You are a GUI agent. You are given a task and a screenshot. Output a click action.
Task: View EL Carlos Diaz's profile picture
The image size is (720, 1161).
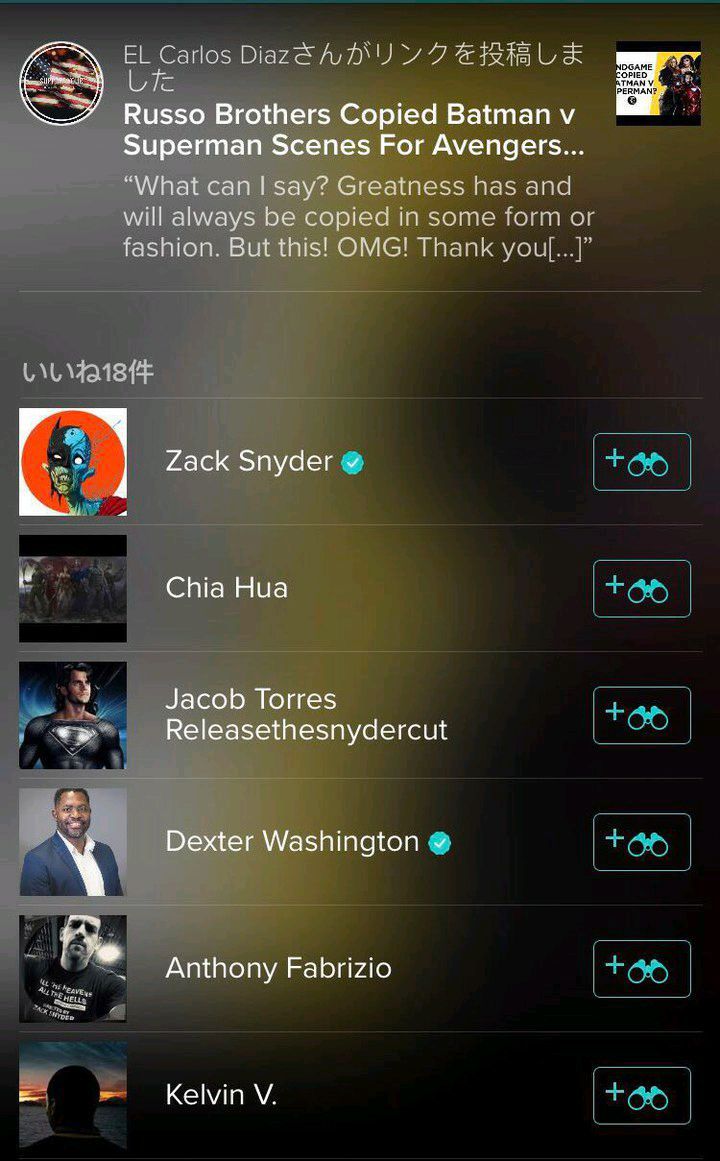pos(61,83)
